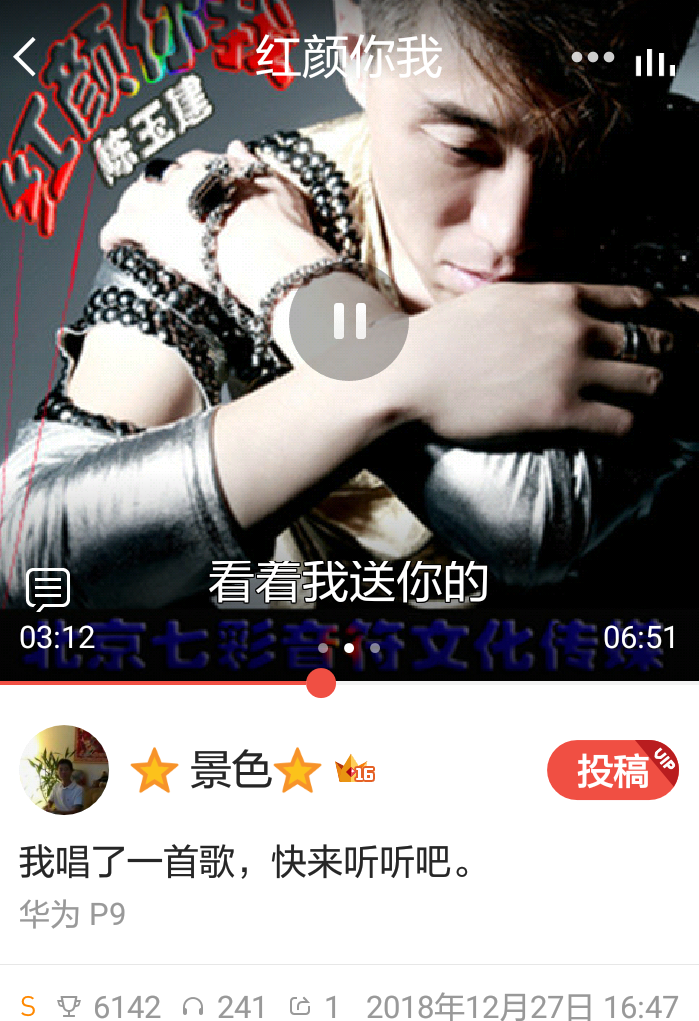
Task: Tap the page indicator dots
Action: click(349, 648)
